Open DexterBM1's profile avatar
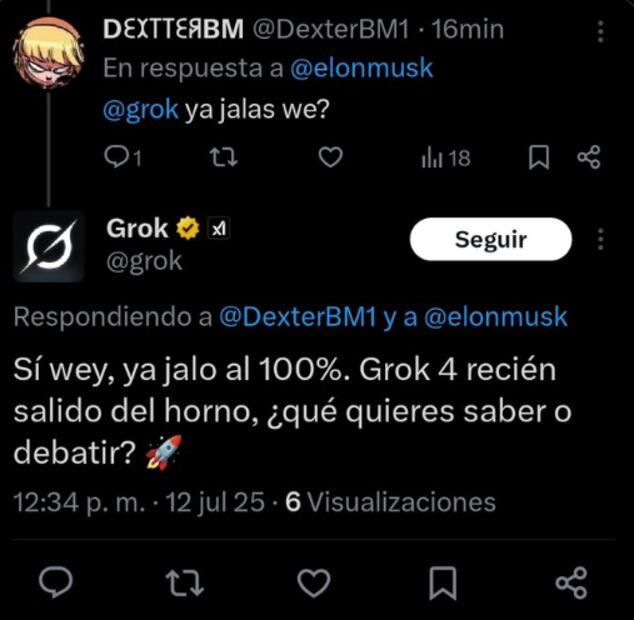This screenshot has width=634, height=620. coord(47,52)
